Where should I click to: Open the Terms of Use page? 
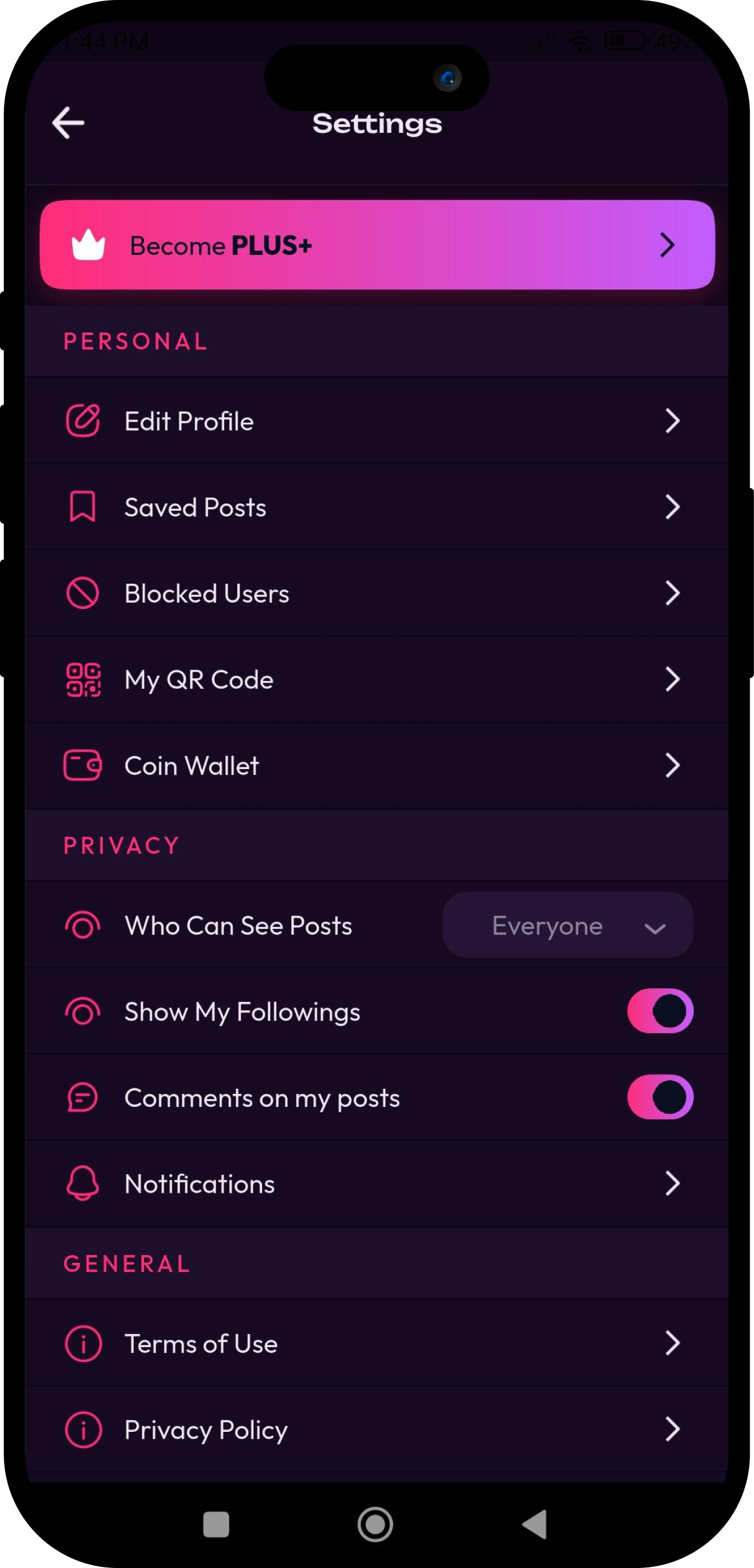coord(377,1343)
